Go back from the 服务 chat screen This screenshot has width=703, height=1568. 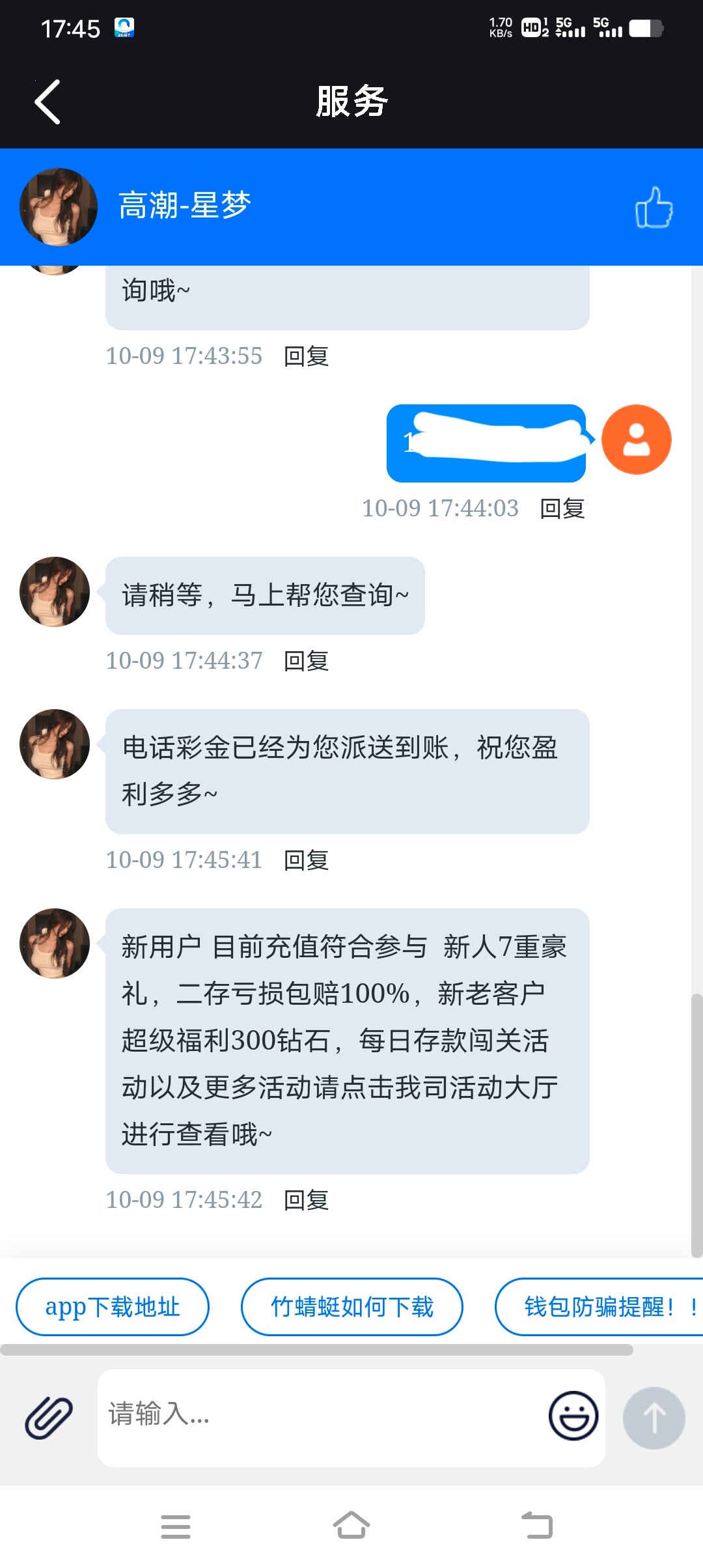click(x=48, y=102)
